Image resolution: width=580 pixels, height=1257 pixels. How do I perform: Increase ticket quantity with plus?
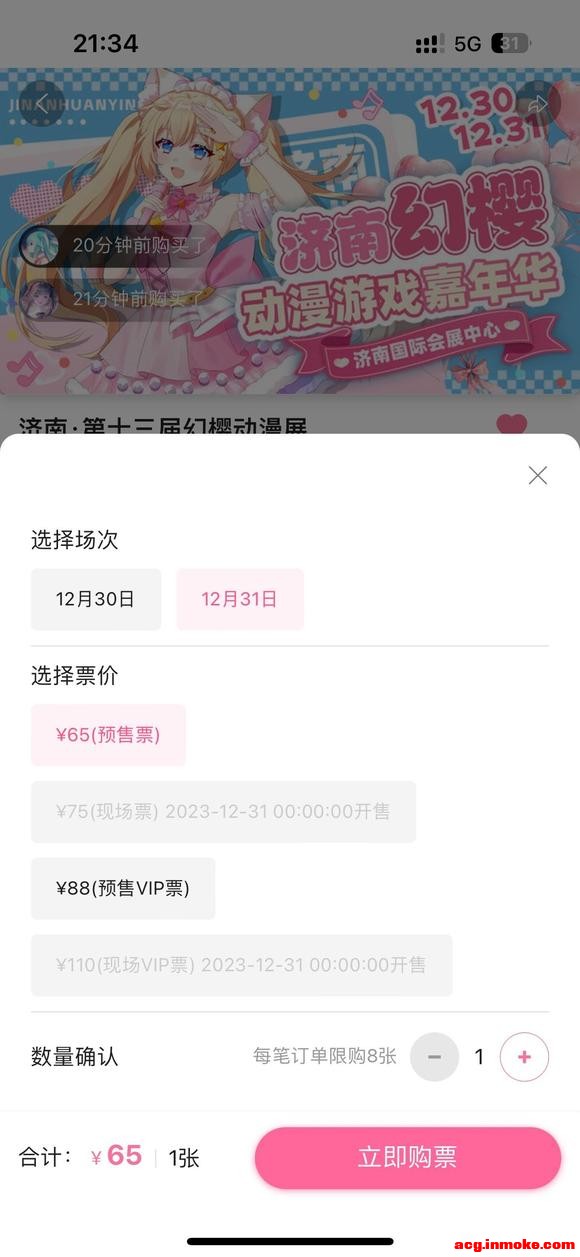coord(524,1057)
